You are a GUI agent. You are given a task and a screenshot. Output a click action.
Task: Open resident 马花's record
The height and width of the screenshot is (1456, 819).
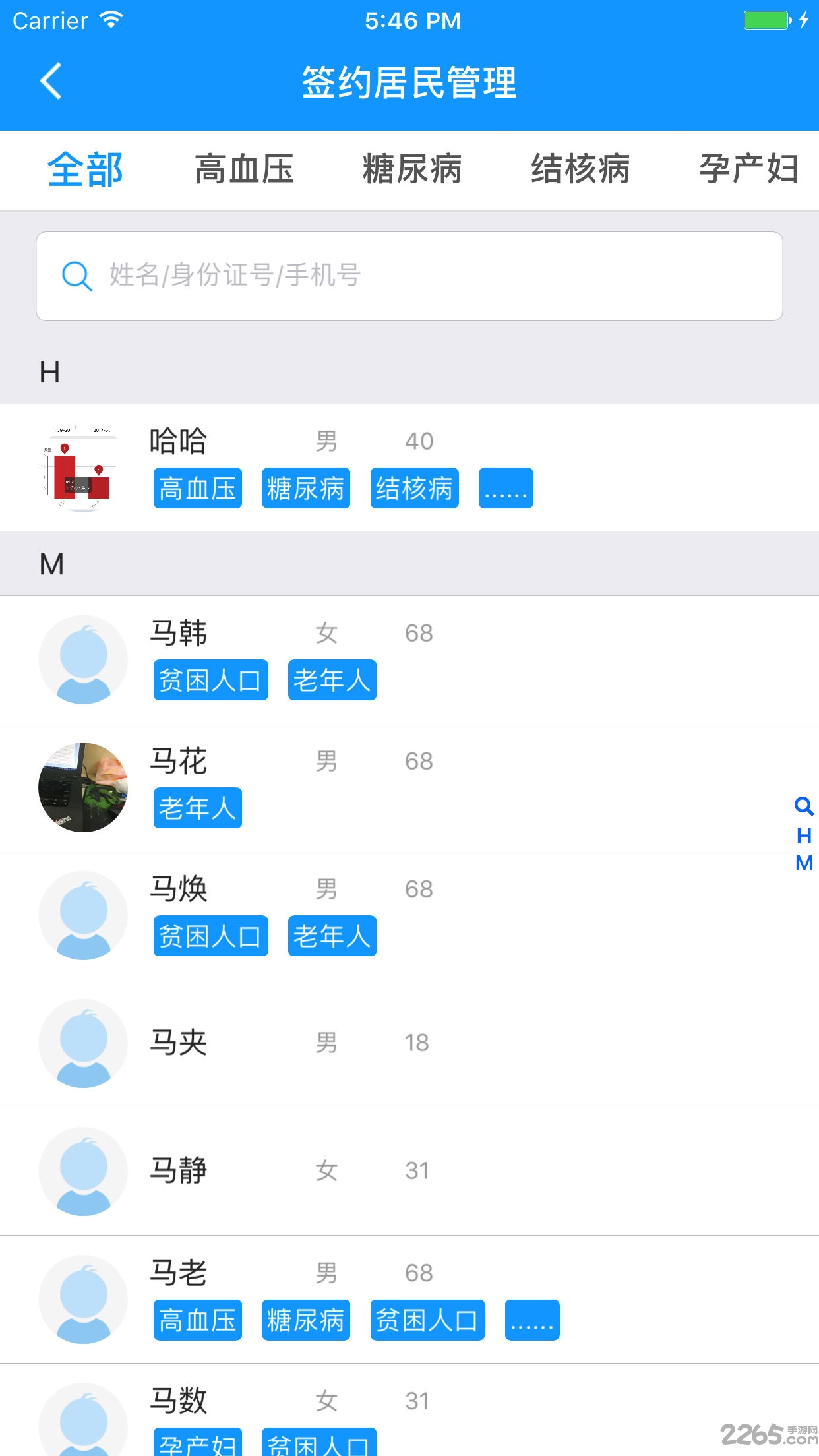pos(409,787)
